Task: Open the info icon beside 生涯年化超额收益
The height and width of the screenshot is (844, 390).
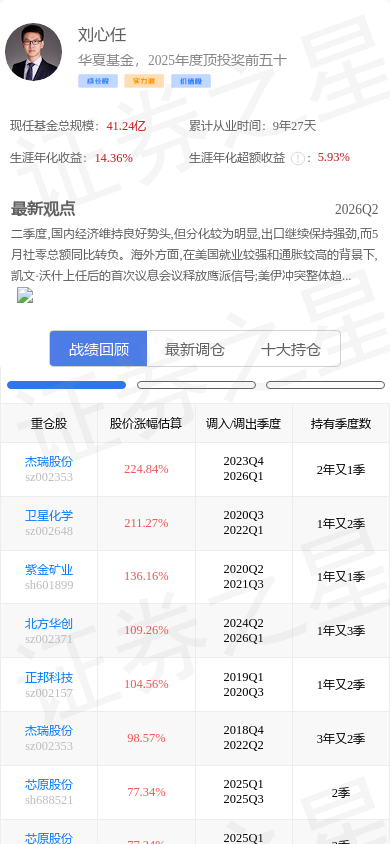Action: (x=297, y=158)
